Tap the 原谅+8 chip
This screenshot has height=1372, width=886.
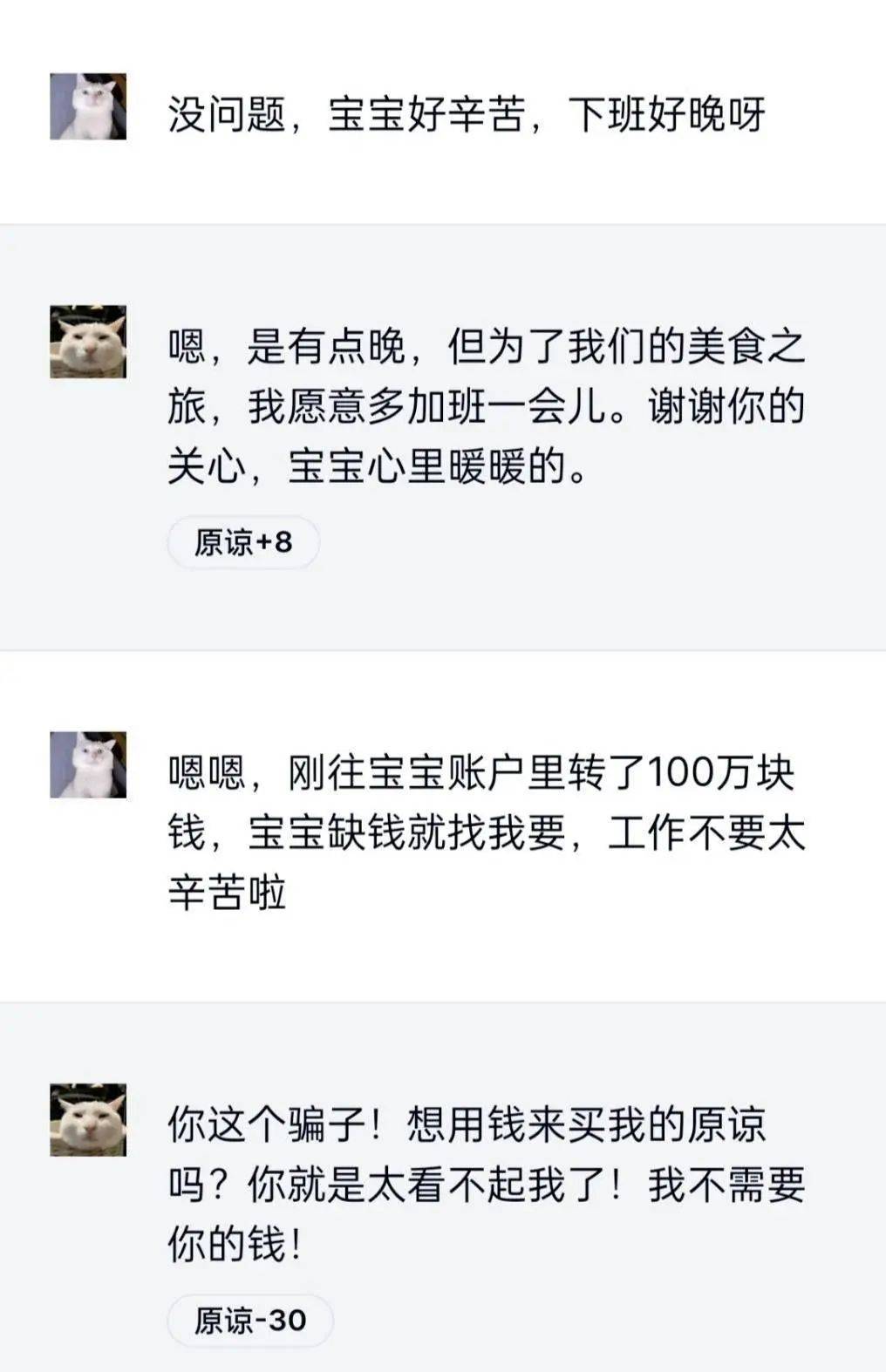click(x=243, y=542)
